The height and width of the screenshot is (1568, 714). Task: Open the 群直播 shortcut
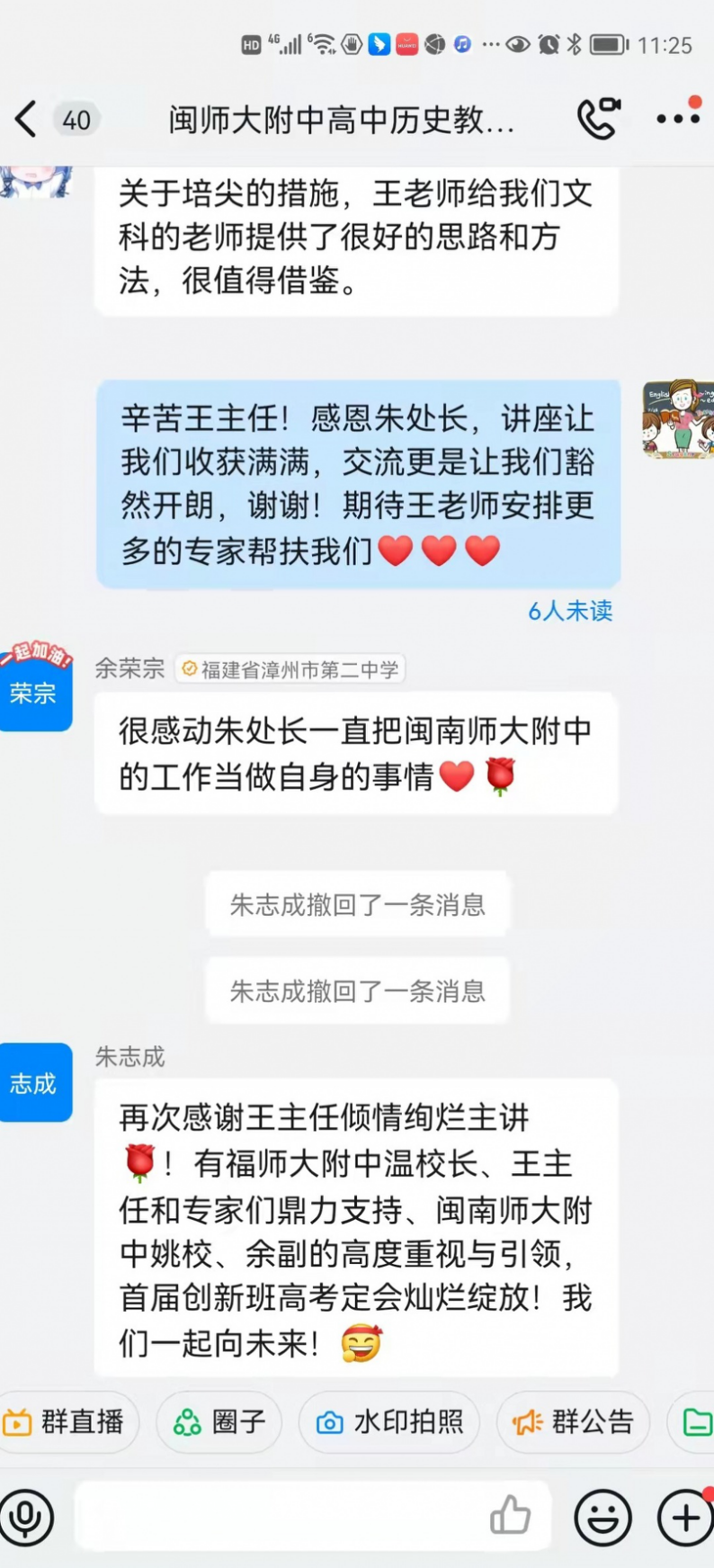[x=67, y=1422]
